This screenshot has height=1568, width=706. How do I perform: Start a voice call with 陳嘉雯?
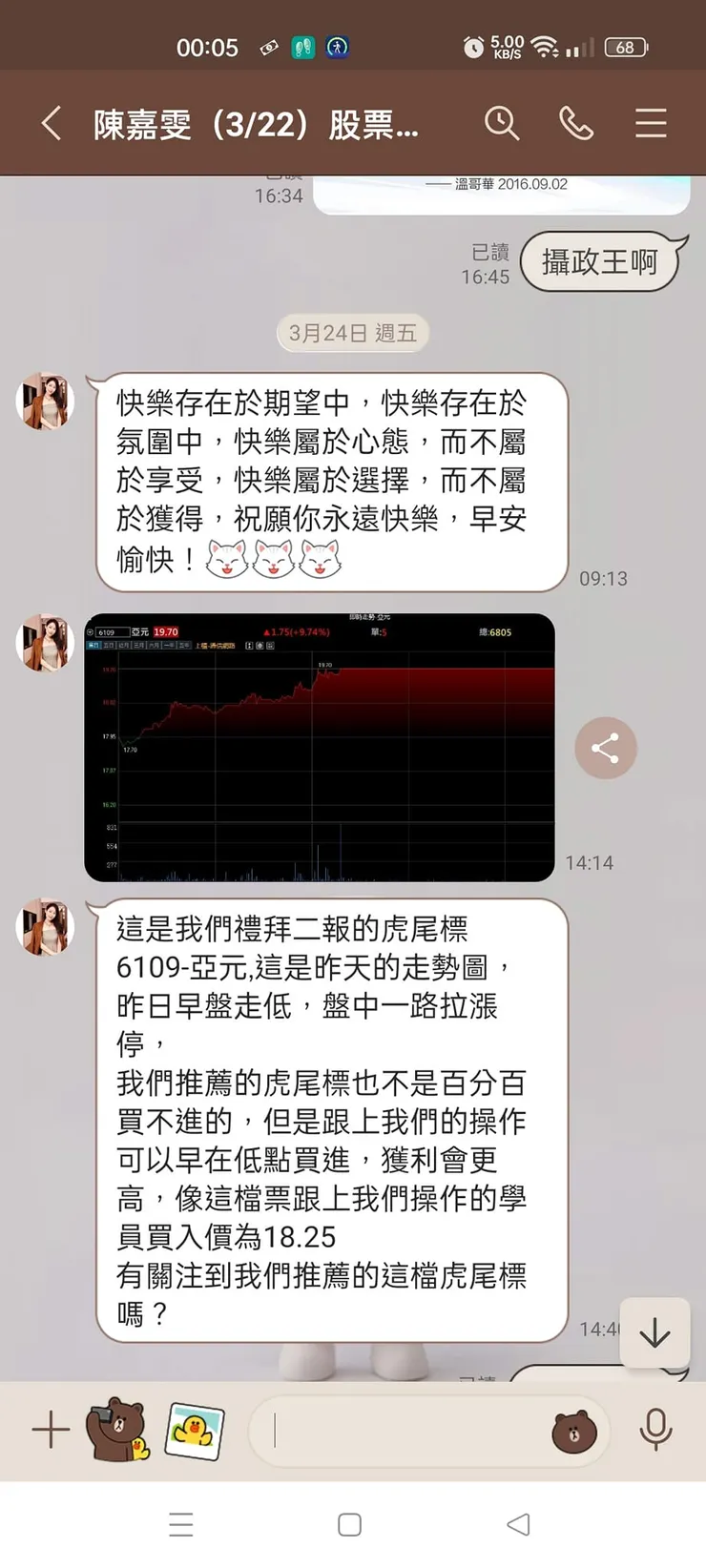[x=576, y=123]
